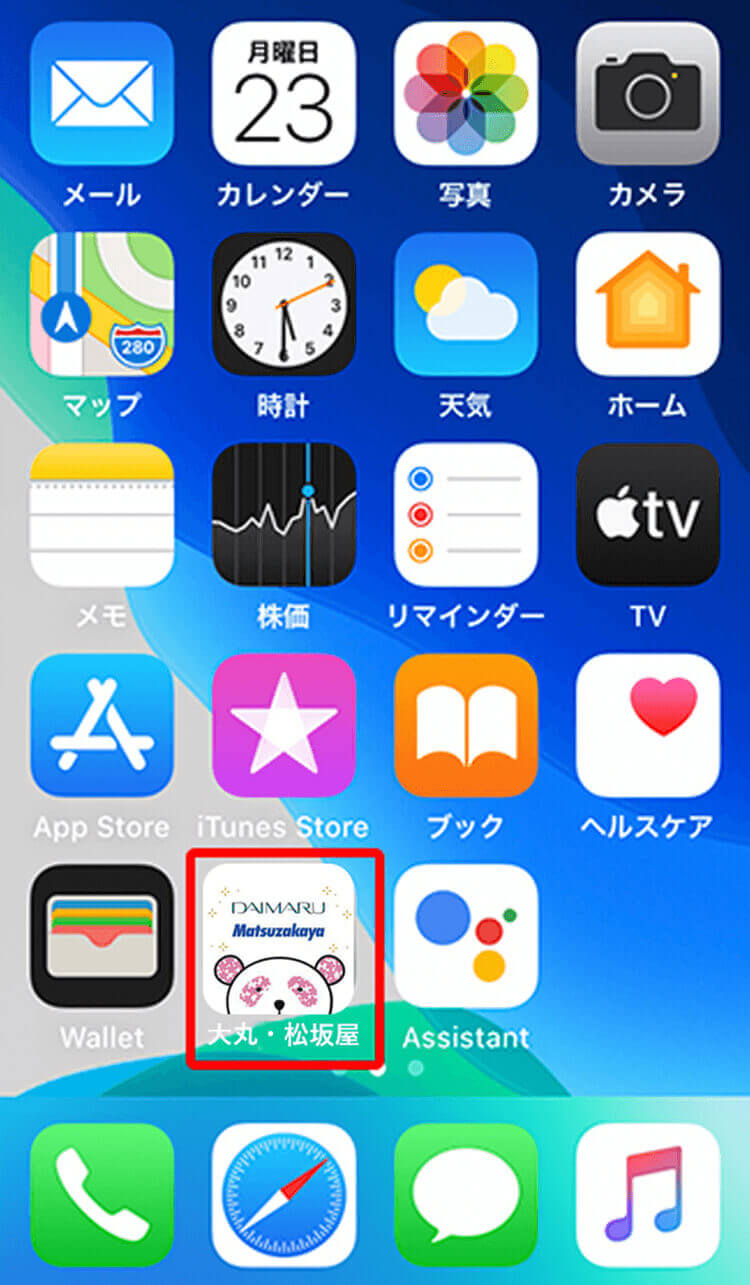The height and width of the screenshot is (1285, 750).
Task: Open the Camera app (カメラ)
Action: tap(648, 93)
